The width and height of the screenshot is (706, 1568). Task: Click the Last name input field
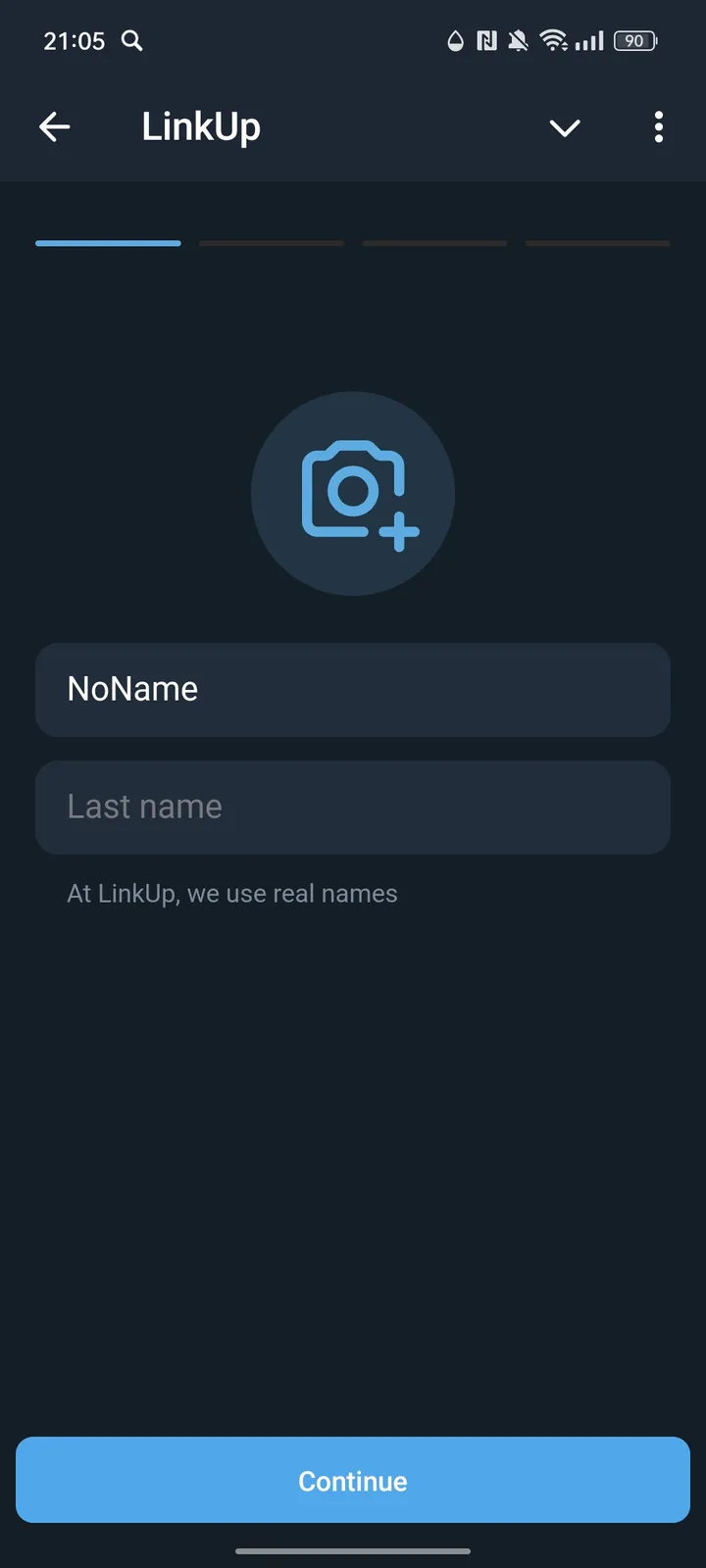click(353, 807)
